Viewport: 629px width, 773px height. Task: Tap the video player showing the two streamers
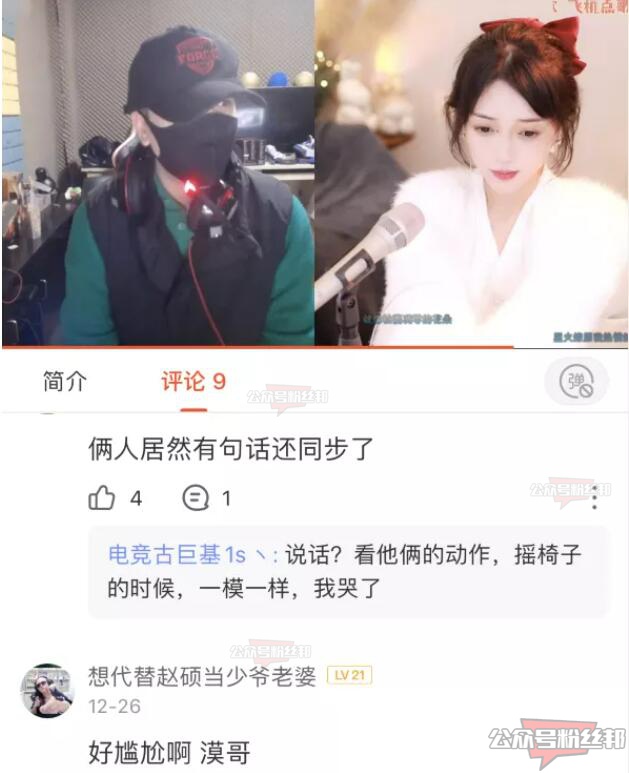pyautogui.click(x=314, y=173)
